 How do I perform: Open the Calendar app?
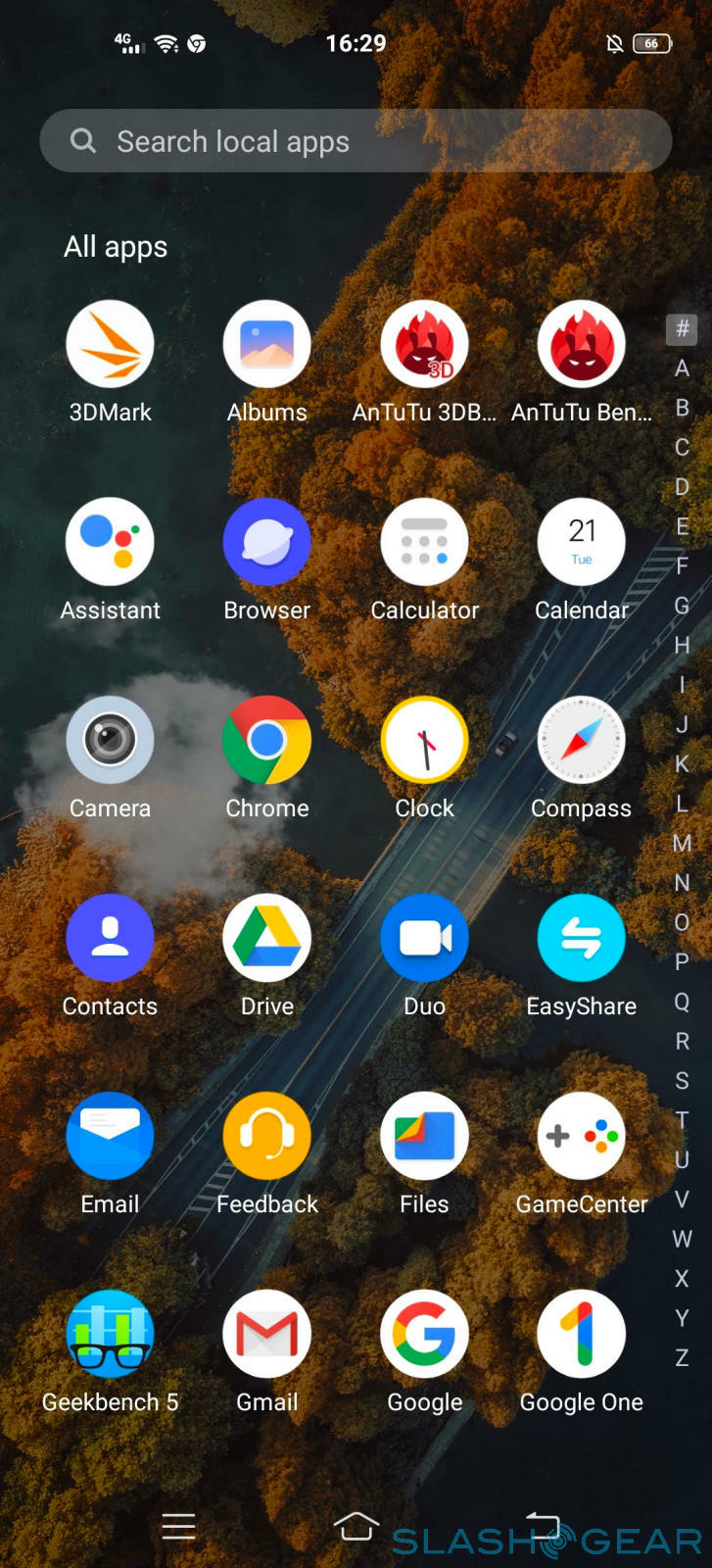(x=581, y=543)
